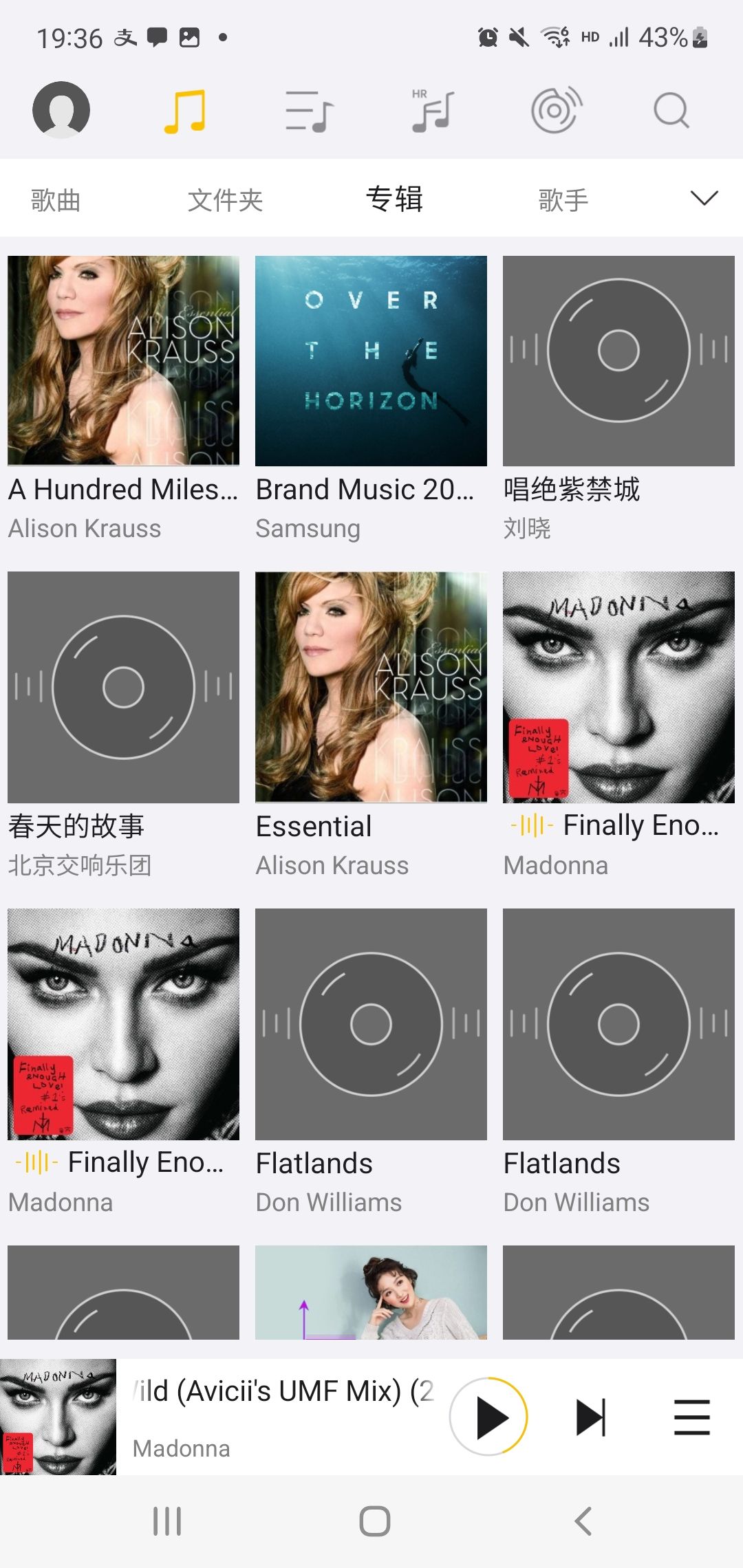Open the profile avatar
The height and width of the screenshot is (1568, 743).
click(x=61, y=110)
